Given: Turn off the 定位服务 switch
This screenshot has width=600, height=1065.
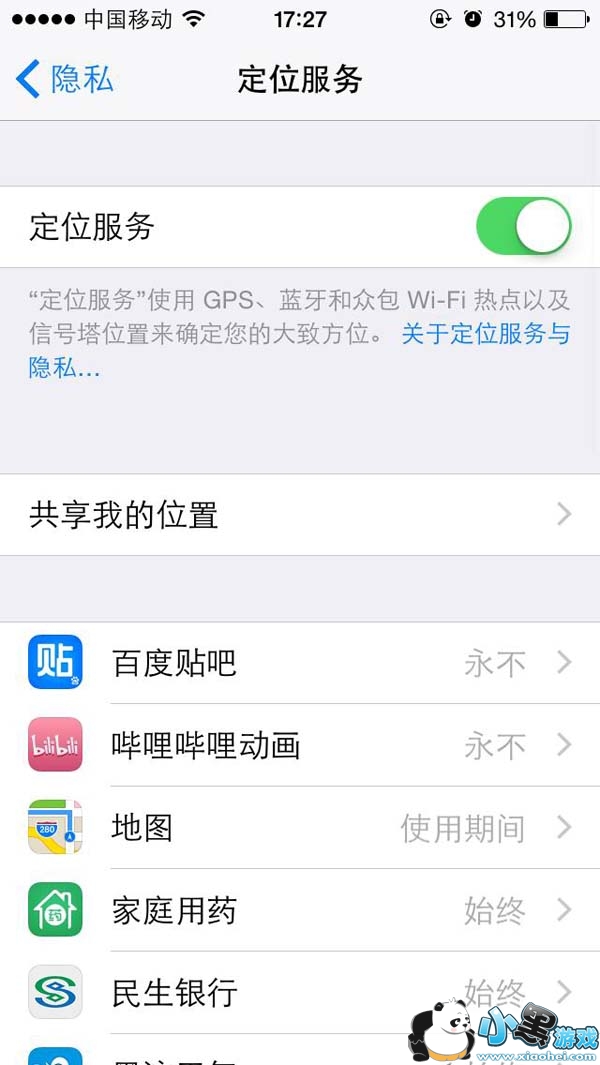Looking at the screenshot, I should (523, 227).
